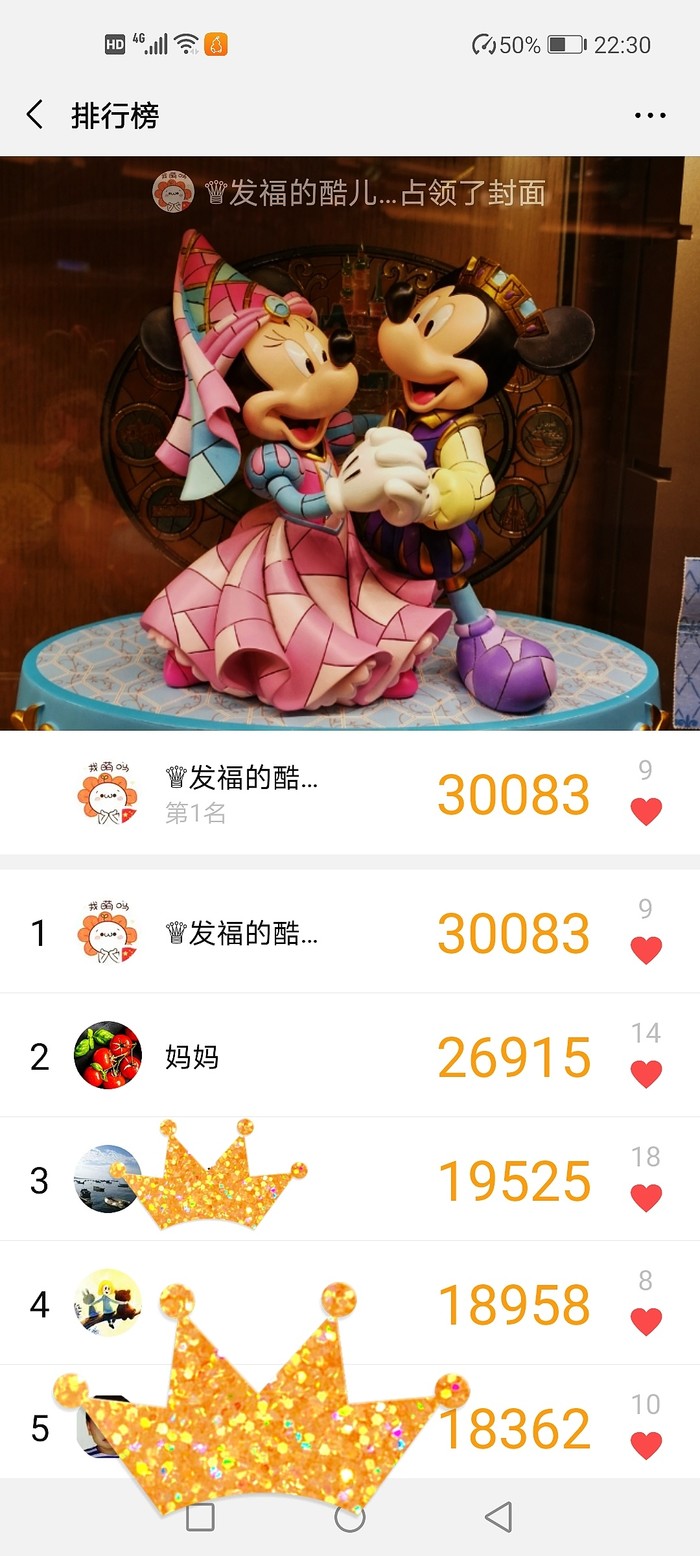The image size is (700, 1556).
Task: Open recent apps with the square button
Action: coord(201,1517)
